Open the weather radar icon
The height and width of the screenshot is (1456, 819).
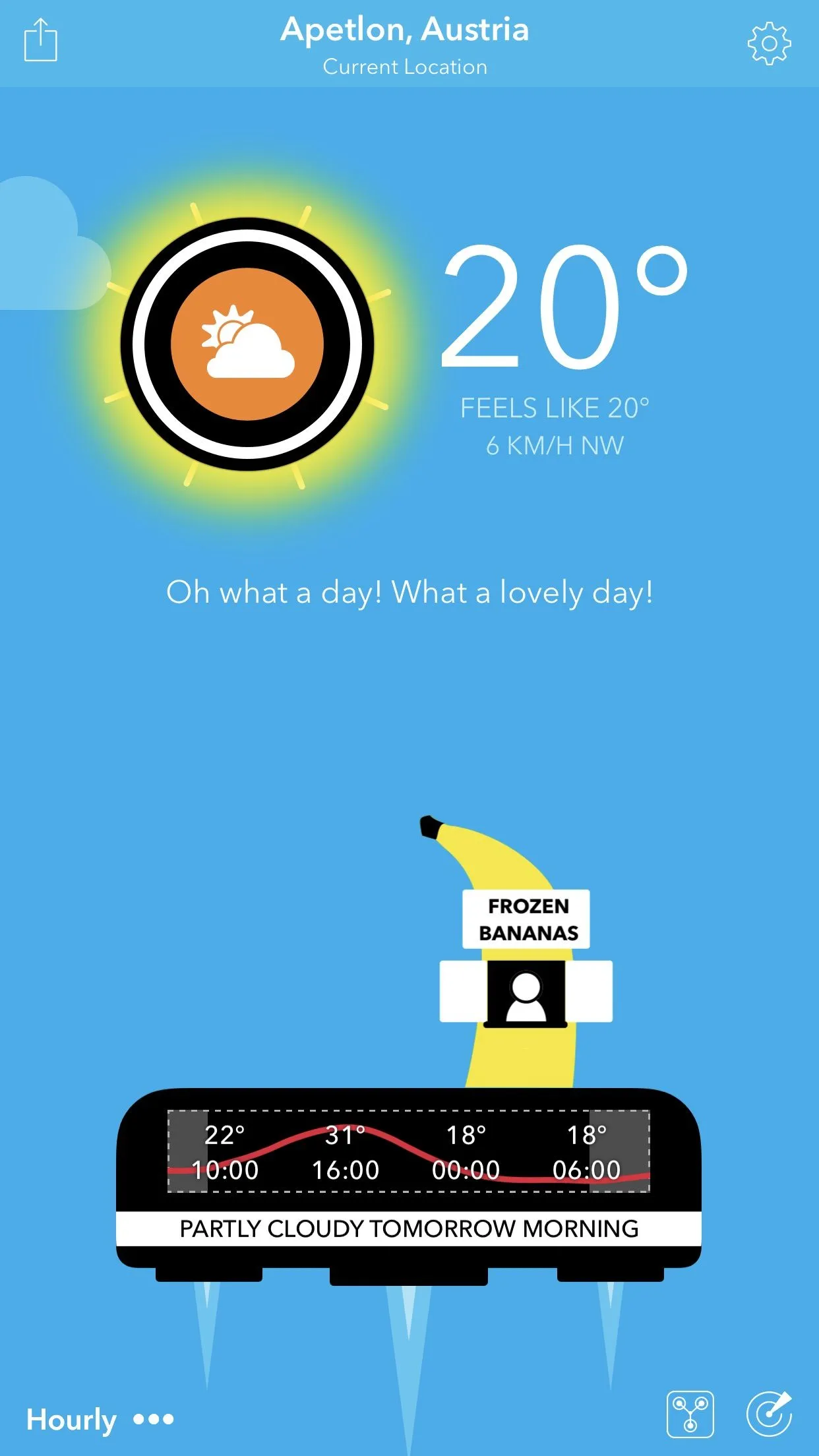[769, 1414]
